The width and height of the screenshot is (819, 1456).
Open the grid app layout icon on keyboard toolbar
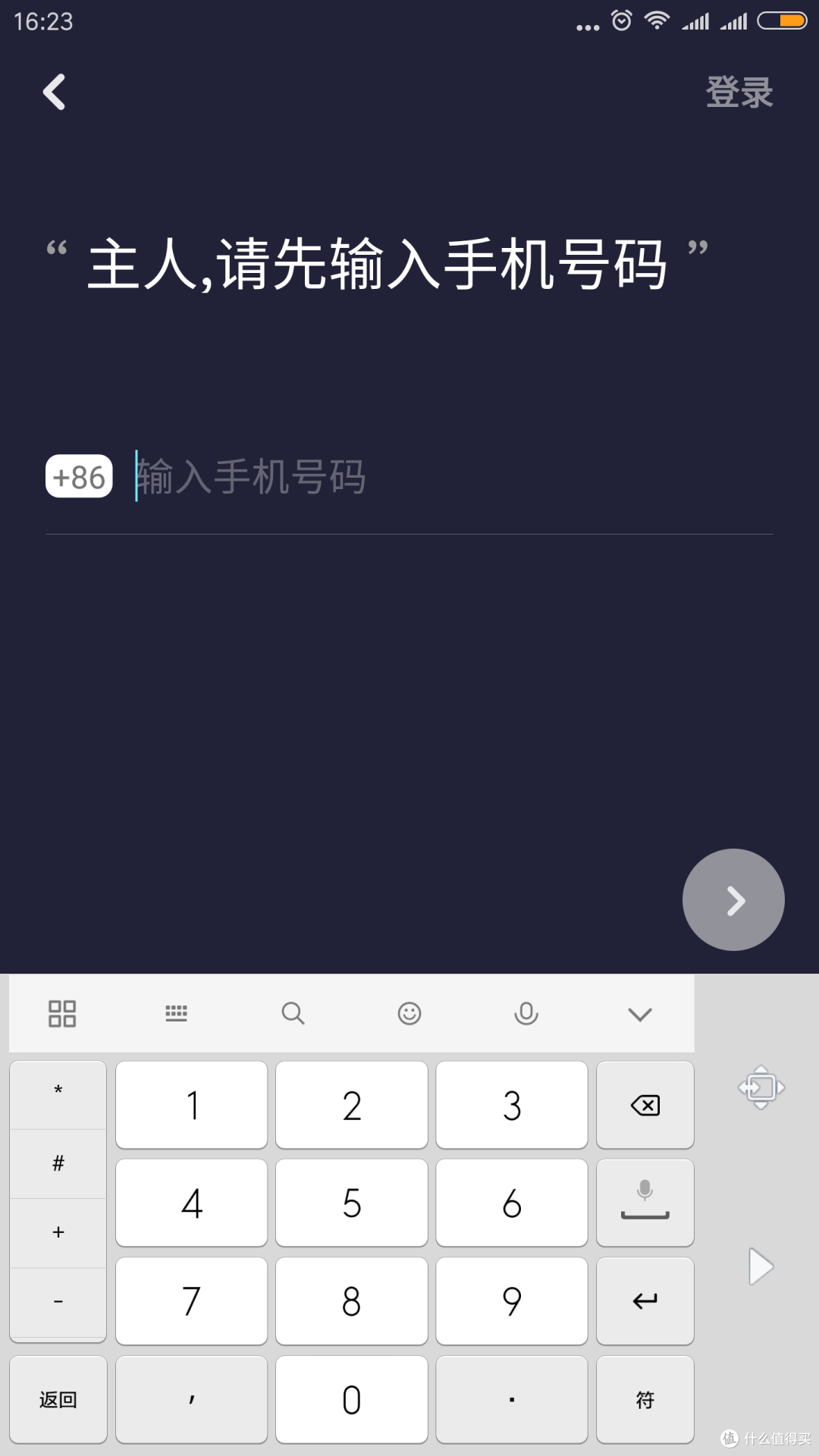pos(63,1013)
